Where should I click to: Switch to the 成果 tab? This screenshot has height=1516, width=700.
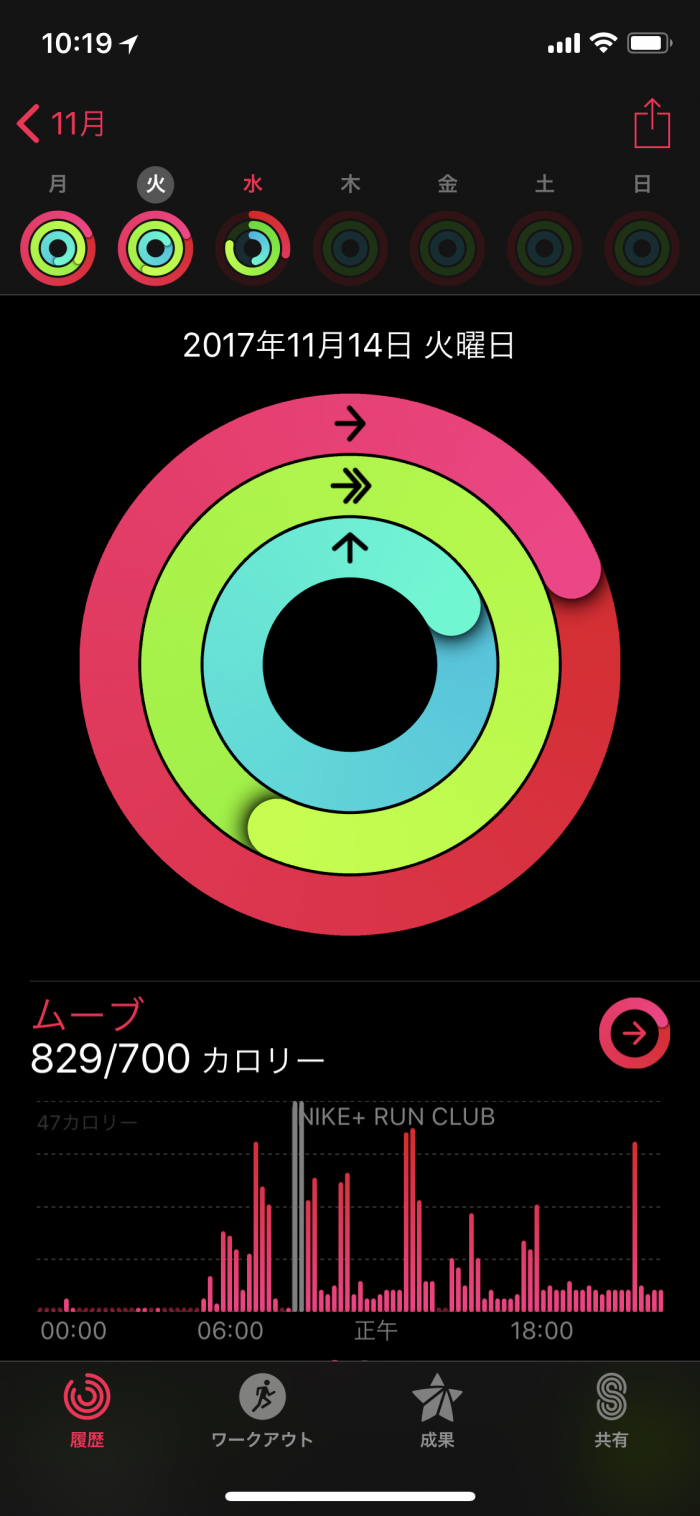click(x=437, y=1410)
